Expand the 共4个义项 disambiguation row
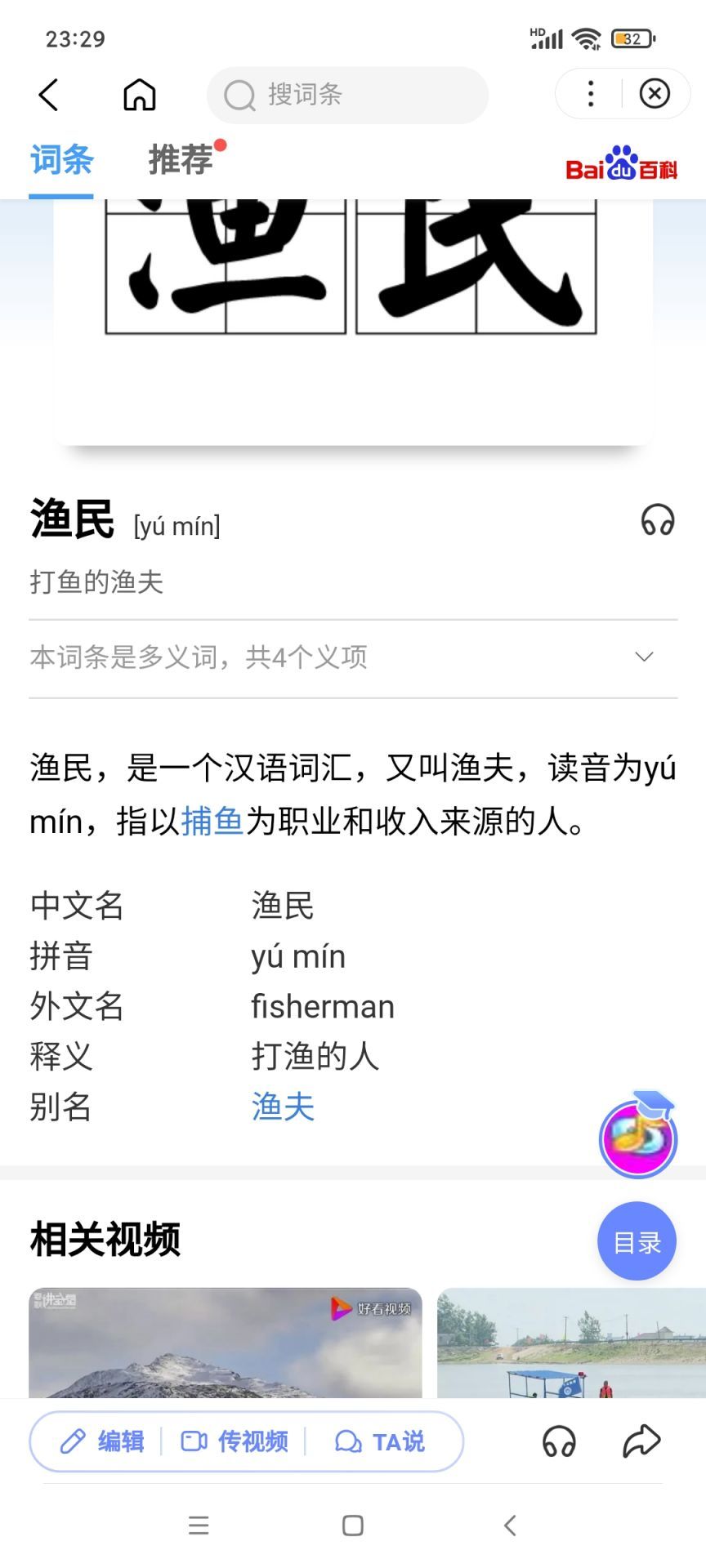Screen dimensions: 706x1568 (x=353, y=657)
